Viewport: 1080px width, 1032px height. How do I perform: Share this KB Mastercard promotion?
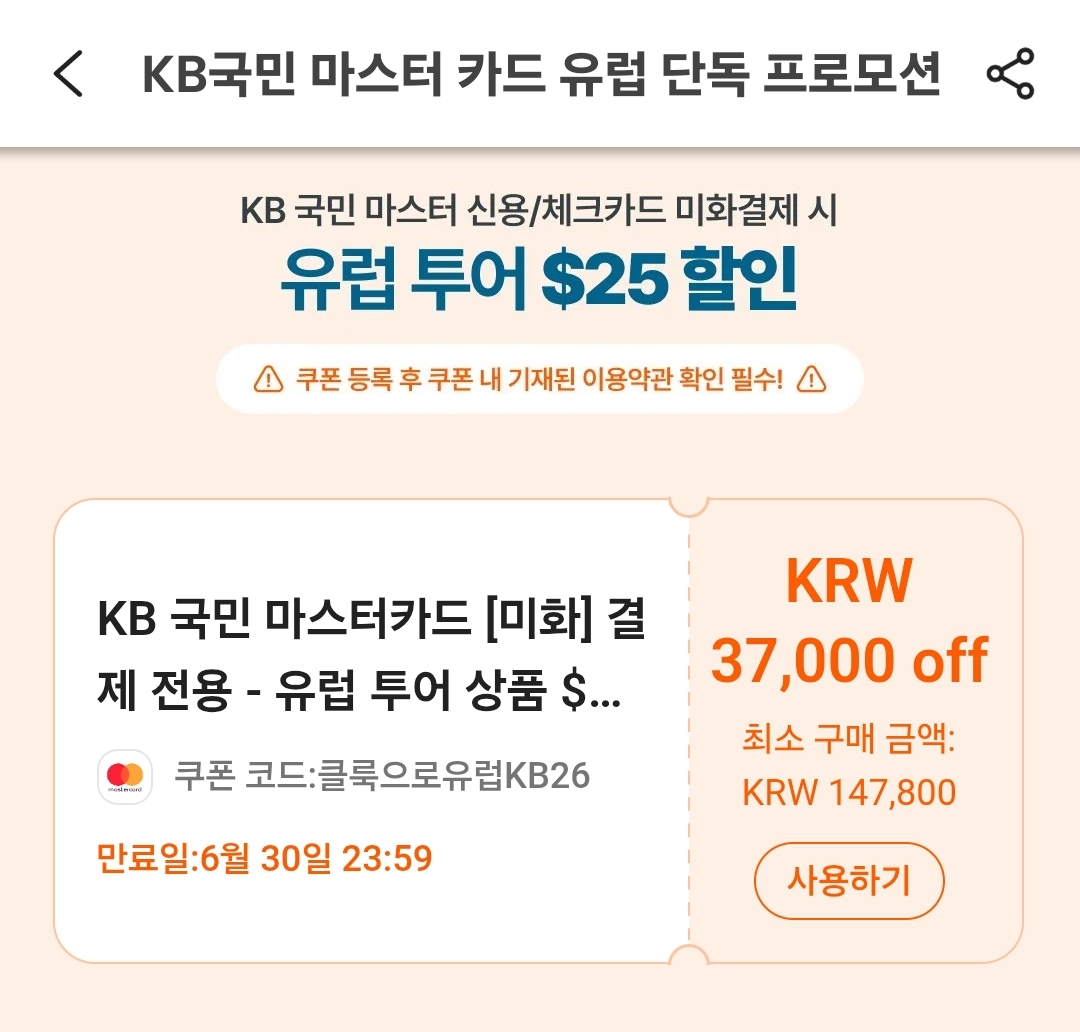[1010, 75]
